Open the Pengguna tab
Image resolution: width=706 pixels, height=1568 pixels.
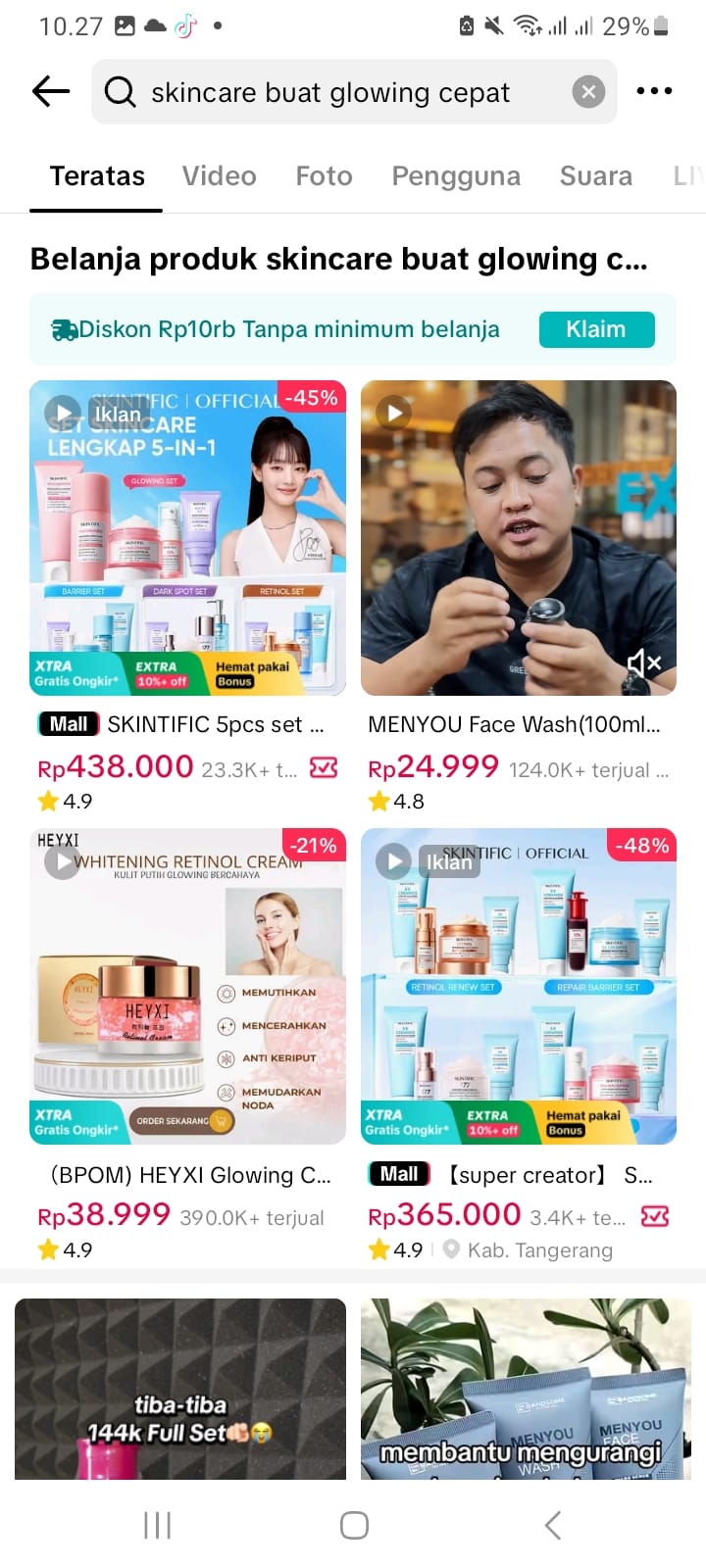(456, 175)
